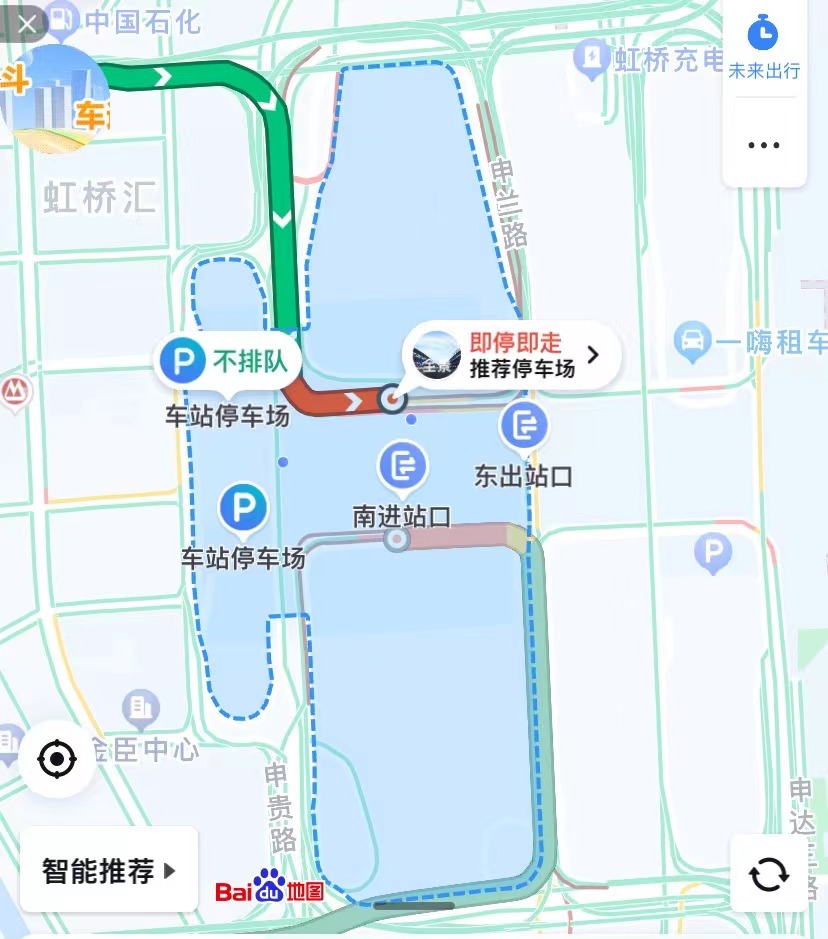828x939 pixels.
Task: Tap the 一嗨租车 car rental marker
Action: (692, 343)
